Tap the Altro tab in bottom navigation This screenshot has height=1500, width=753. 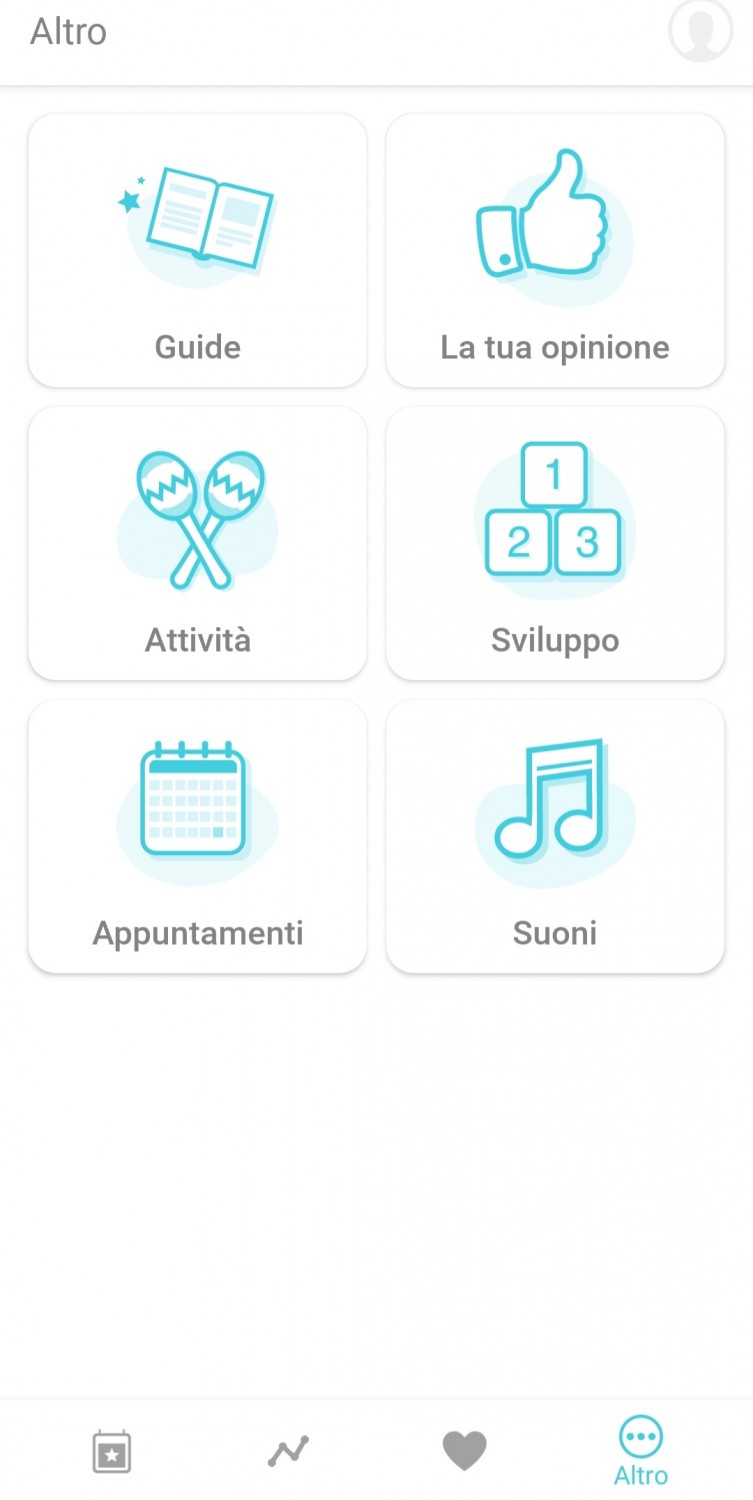tap(641, 1451)
